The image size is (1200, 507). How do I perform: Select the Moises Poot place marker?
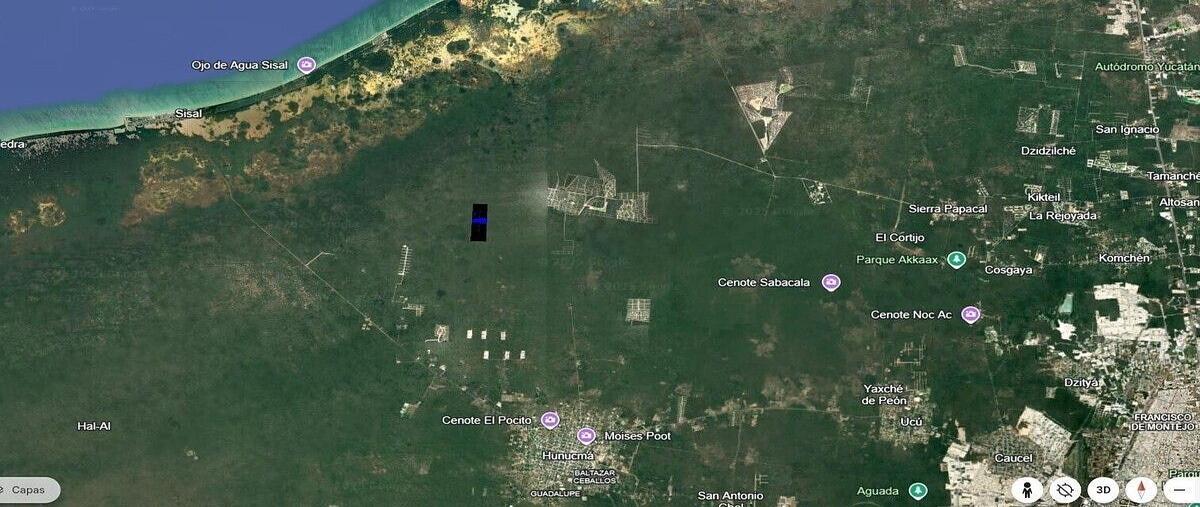click(x=586, y=436)
